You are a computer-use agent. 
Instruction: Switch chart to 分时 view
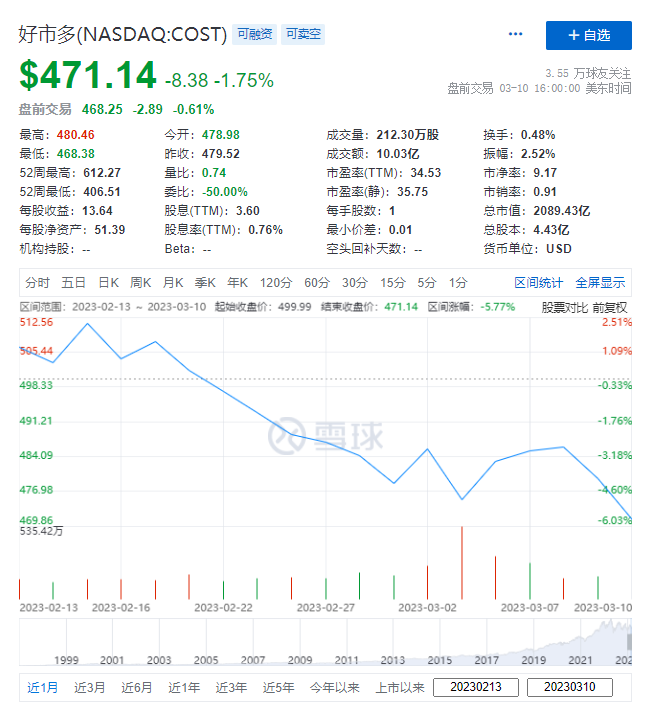[x=37, y=282]
